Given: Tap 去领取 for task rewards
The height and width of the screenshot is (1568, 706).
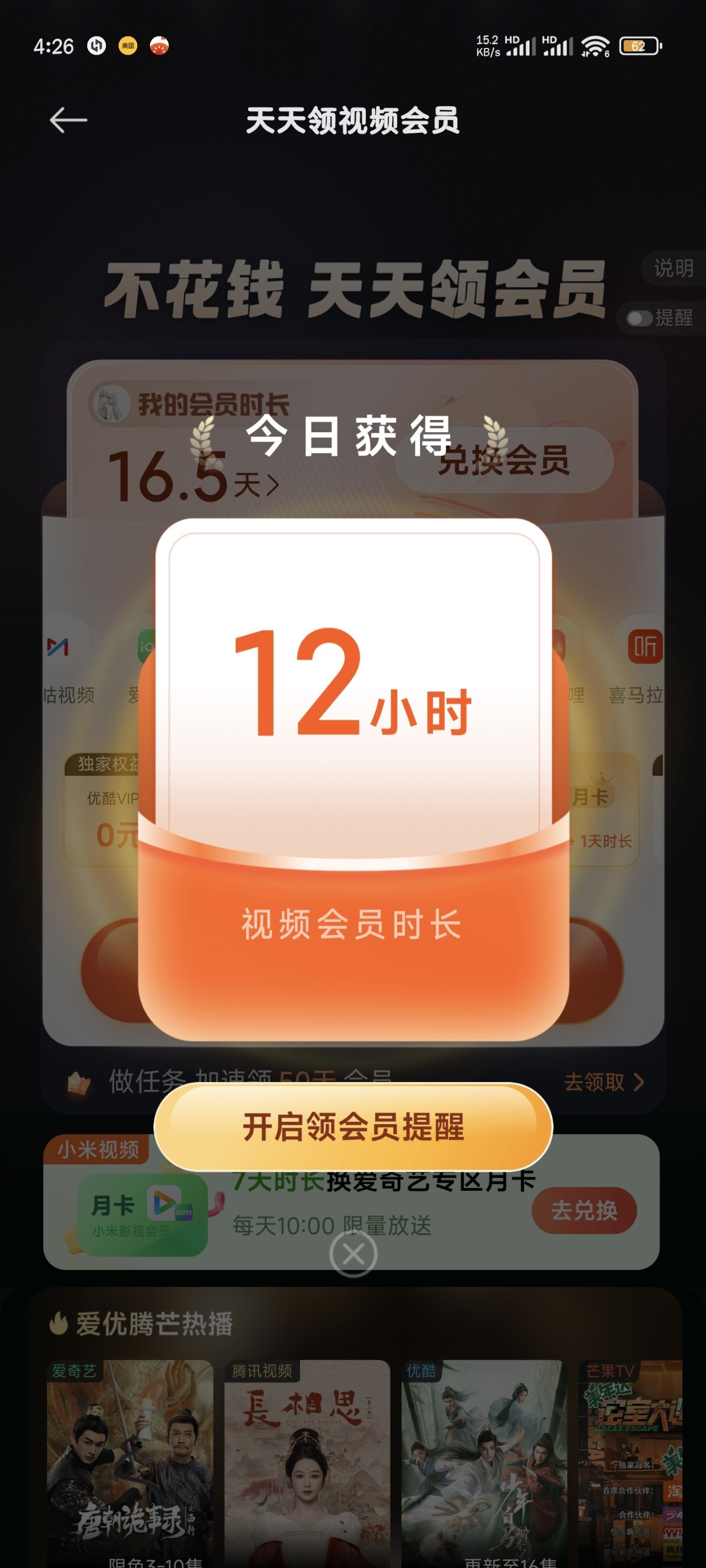Looking at the screenshot, I should point(602,1082).
